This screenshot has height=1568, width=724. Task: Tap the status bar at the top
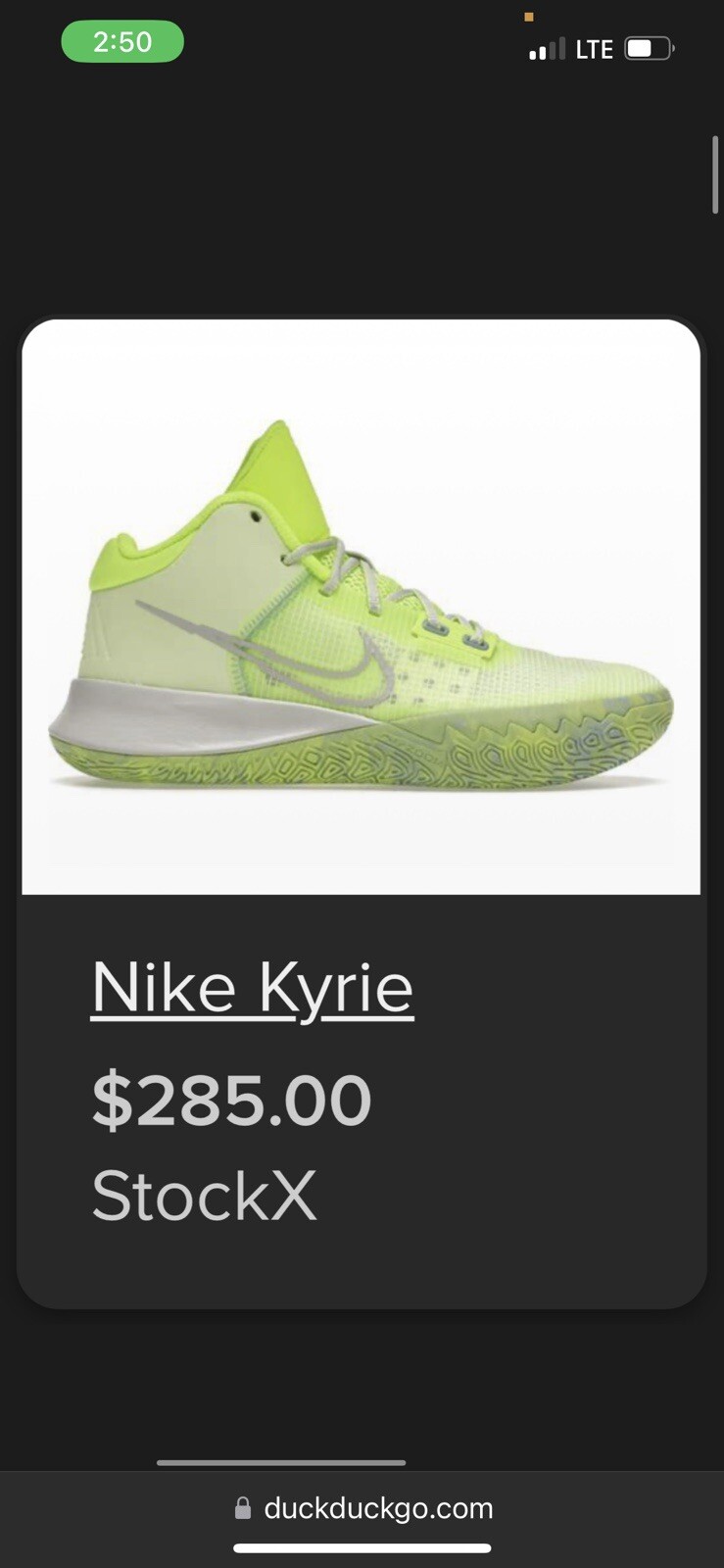(x=362, y=43)
